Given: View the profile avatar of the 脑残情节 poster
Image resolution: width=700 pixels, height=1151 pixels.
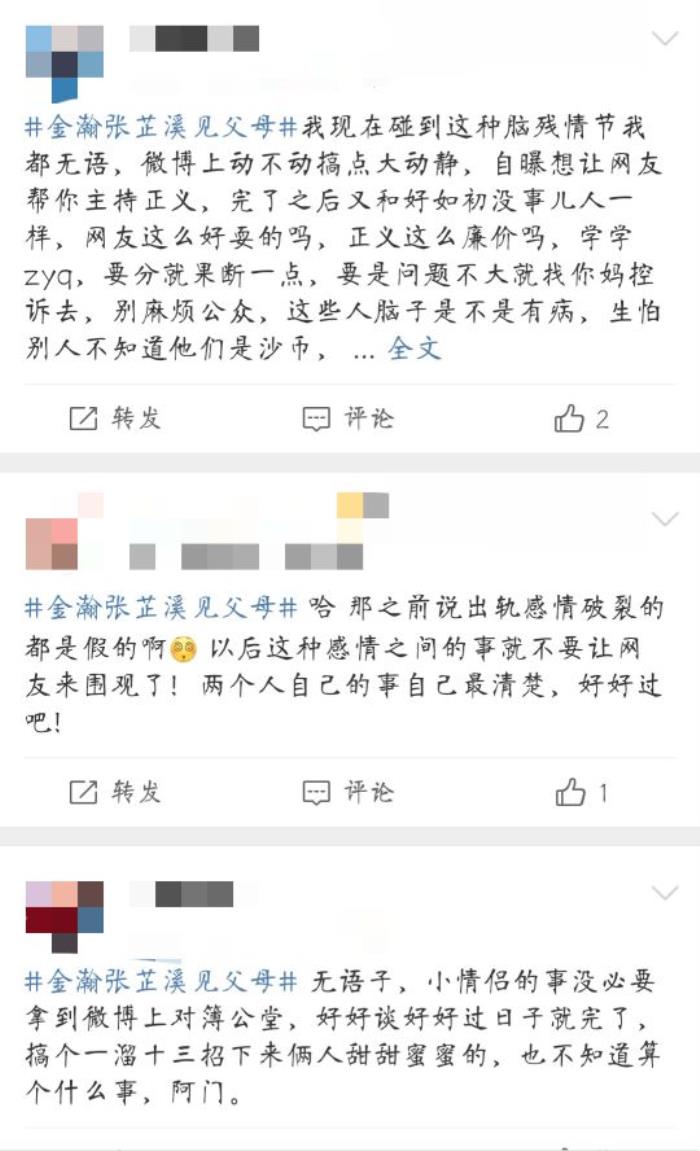Looking at the screenshot, I should [x=64, y=62].
